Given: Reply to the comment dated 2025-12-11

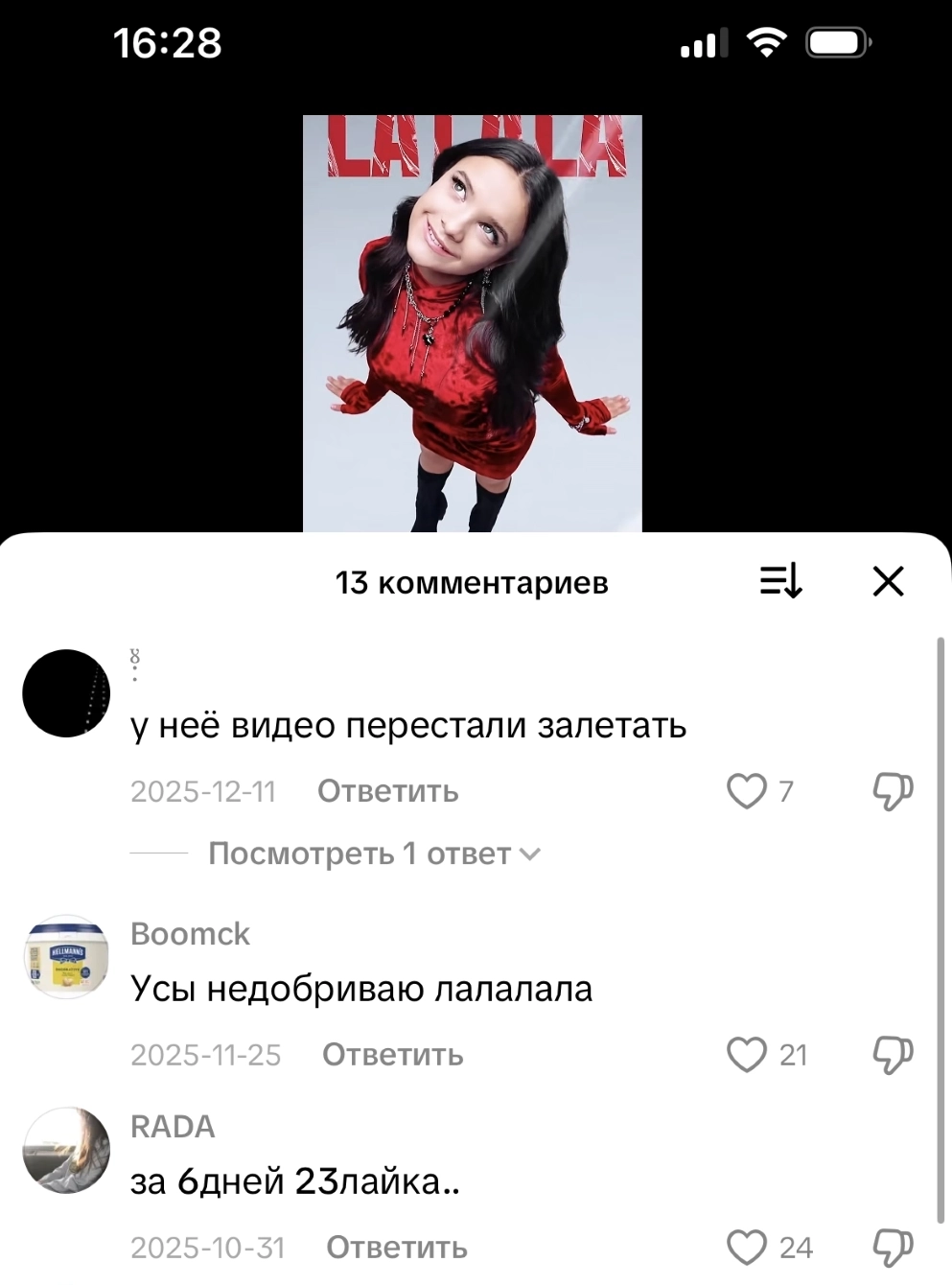Looking at the screenshot, I should 387,791.
